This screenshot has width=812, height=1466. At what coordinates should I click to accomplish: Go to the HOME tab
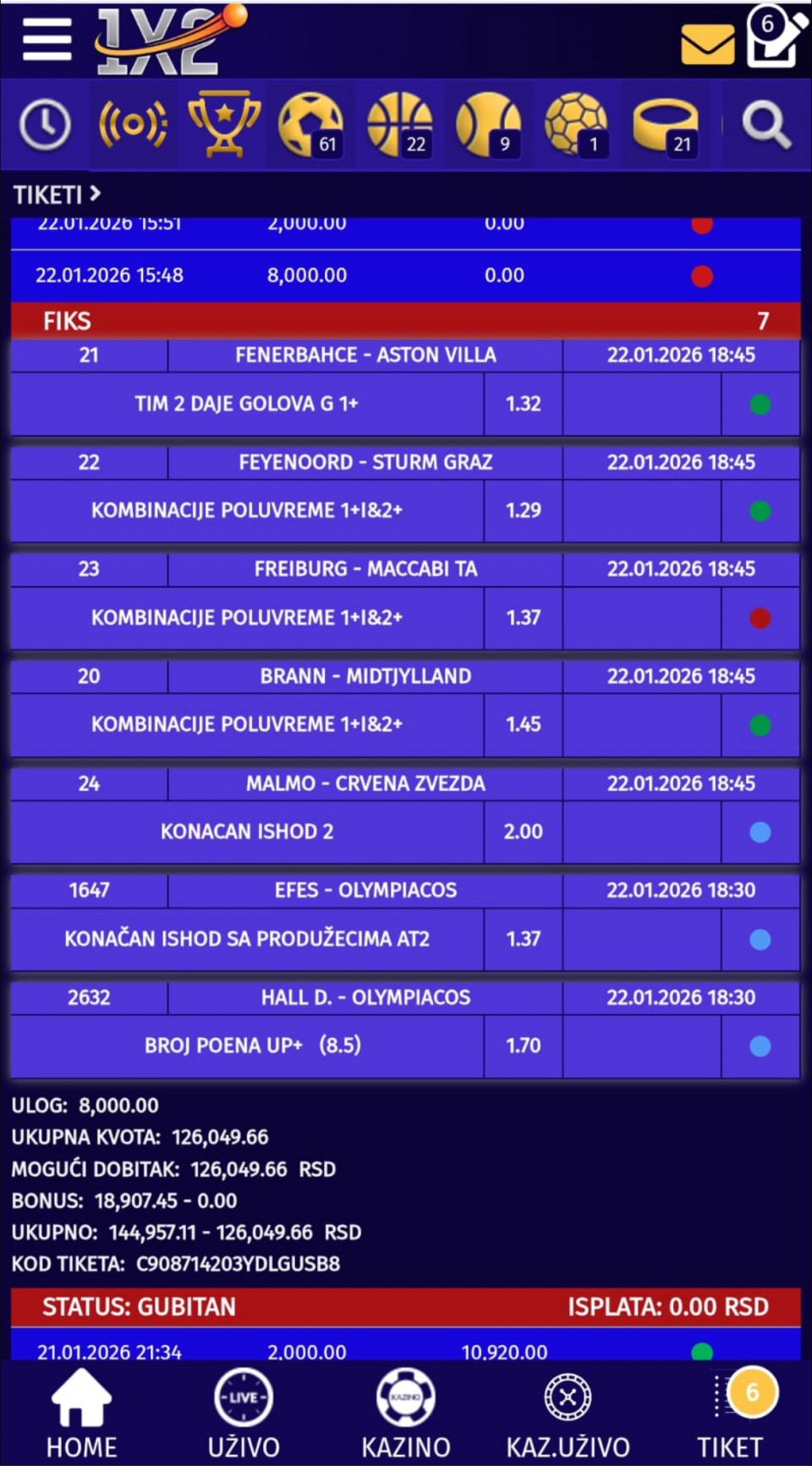(x=81, y=1414)
